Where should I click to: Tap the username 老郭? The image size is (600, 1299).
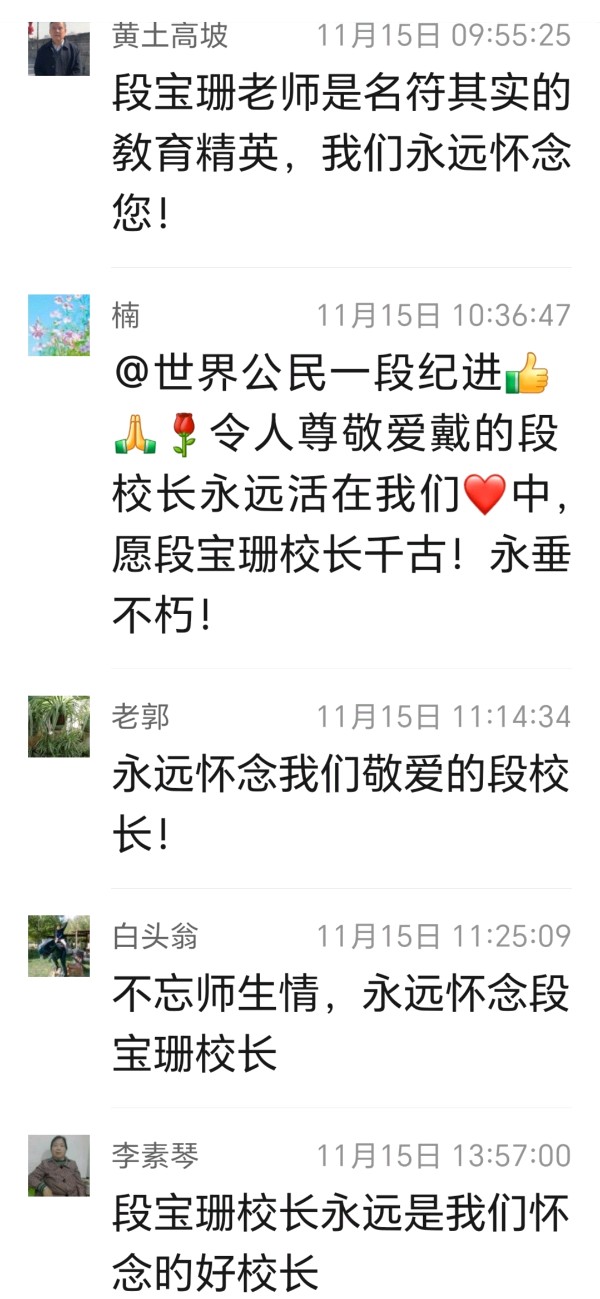pyautogui.click(x=141, y=716)
